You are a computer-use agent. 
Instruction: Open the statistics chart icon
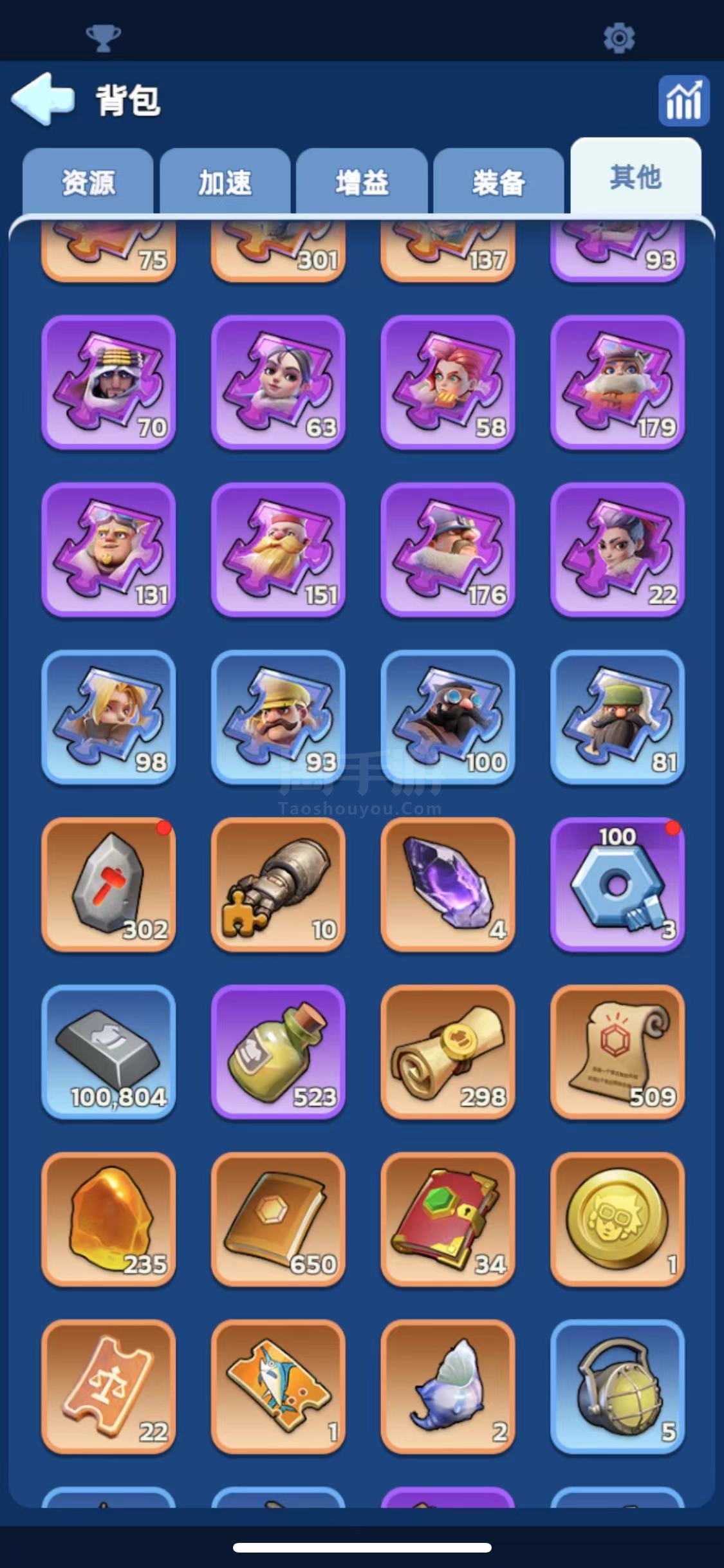683,101
